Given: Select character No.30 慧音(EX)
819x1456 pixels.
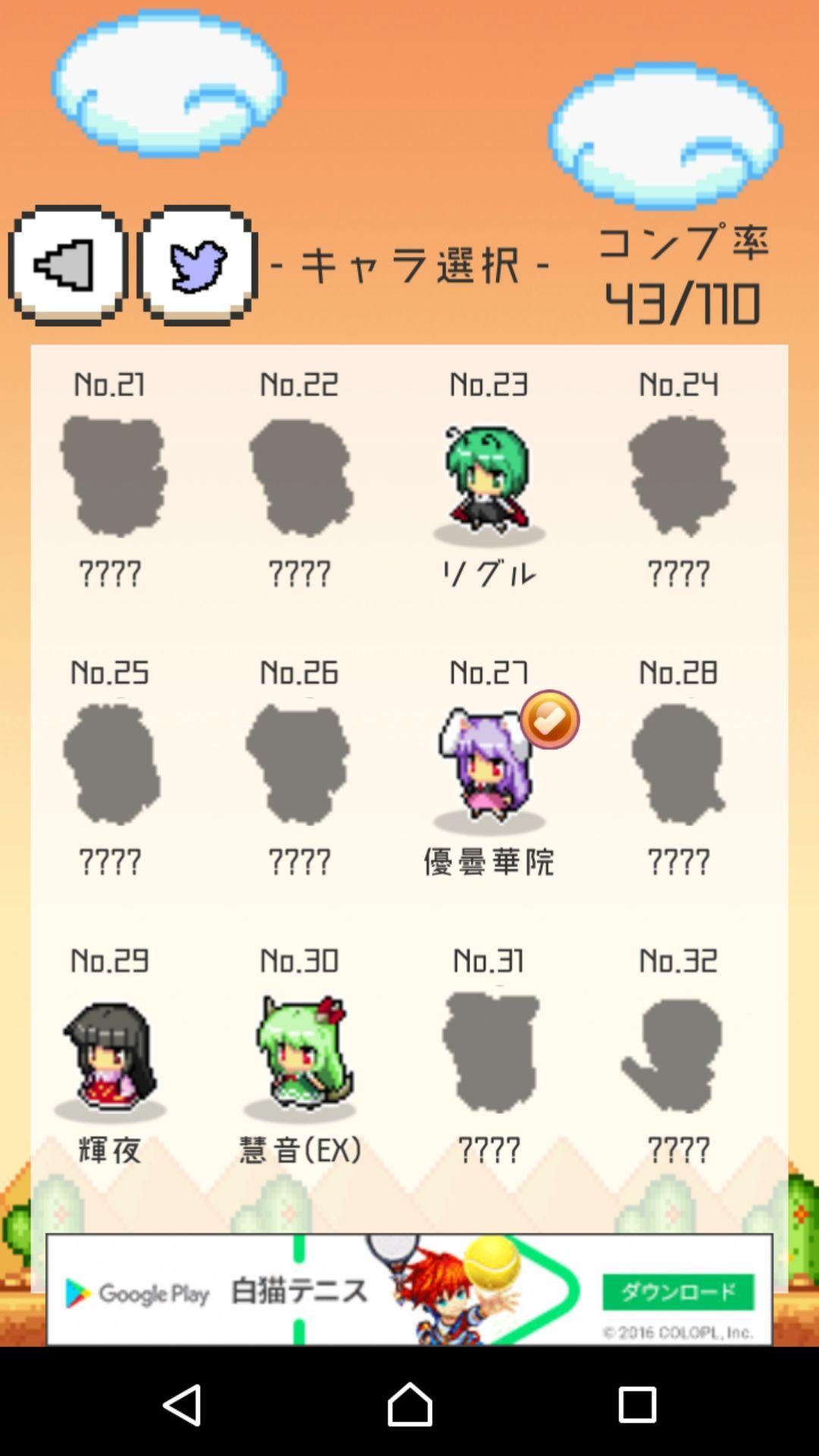Looking at the screenshot, I should point(300,1054).
